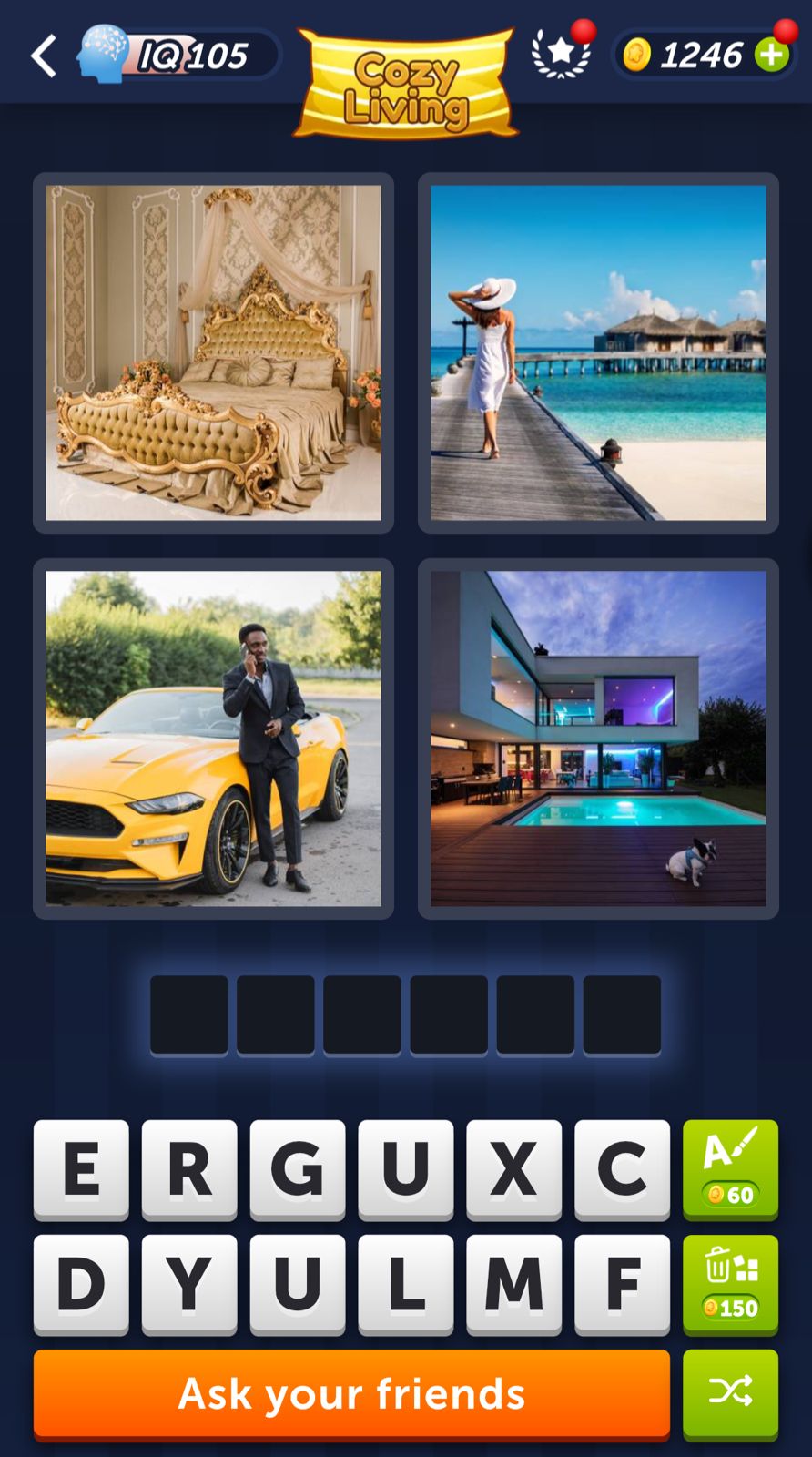This screenshot has height=1457, width=812.
Task: Enlarge the modern house with pool picture
Action: [x=598, y=739]
